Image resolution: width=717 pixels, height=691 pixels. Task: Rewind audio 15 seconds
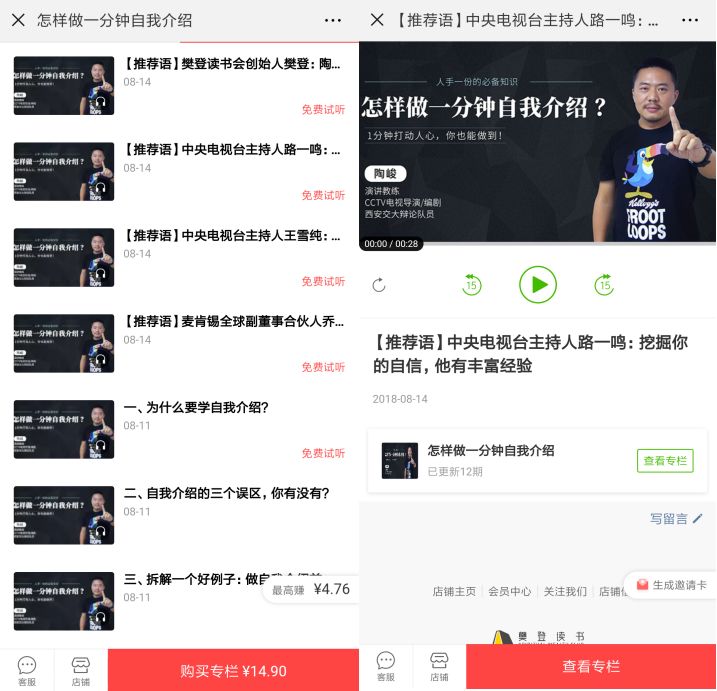tap(472, 285)
